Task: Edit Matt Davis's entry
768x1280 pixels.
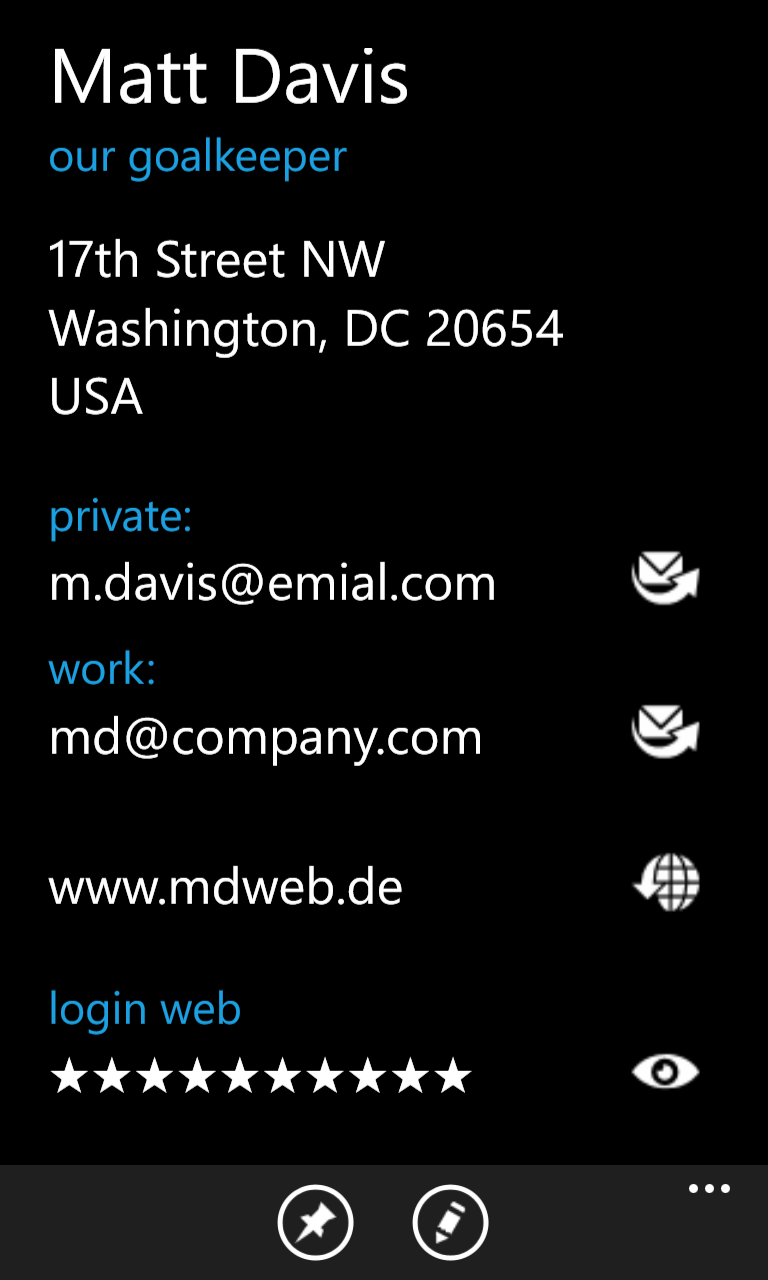Action: tap(450, 1222)
